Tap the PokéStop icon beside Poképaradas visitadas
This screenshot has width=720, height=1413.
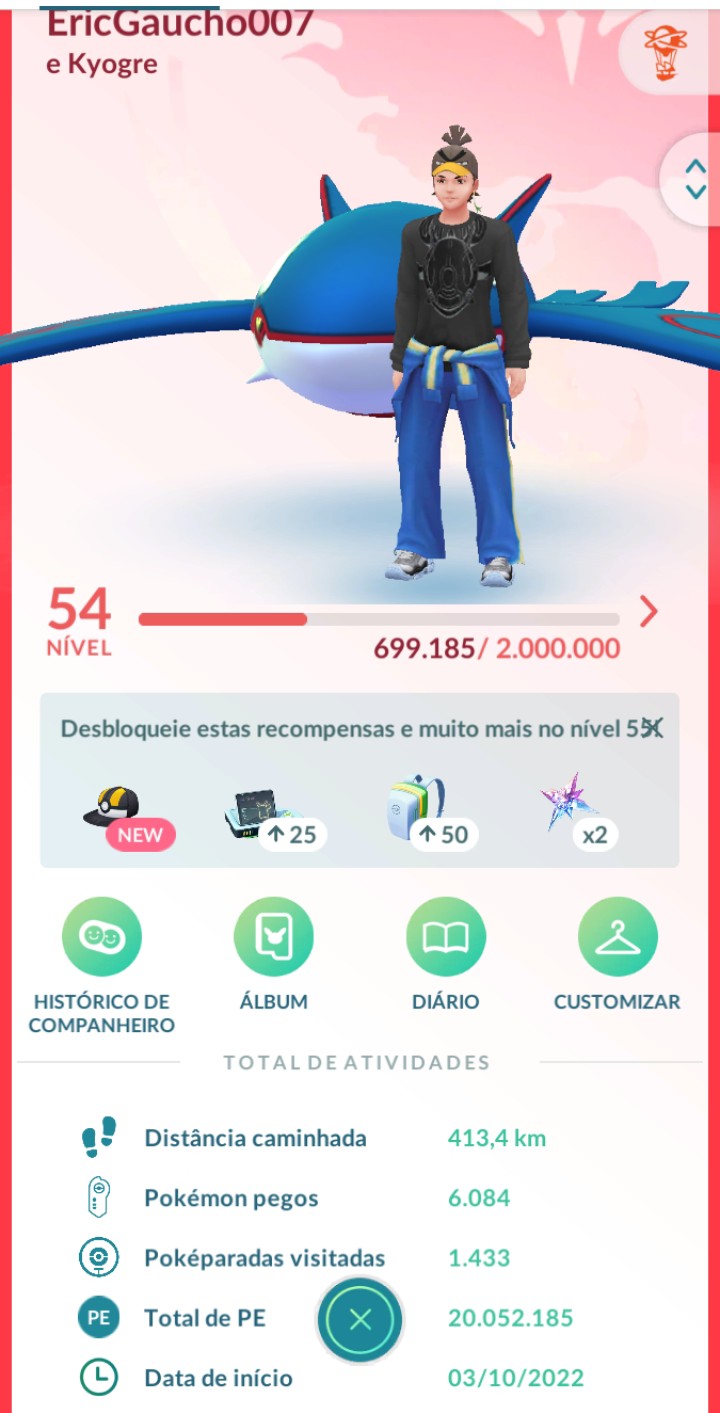coord(99,1258)
